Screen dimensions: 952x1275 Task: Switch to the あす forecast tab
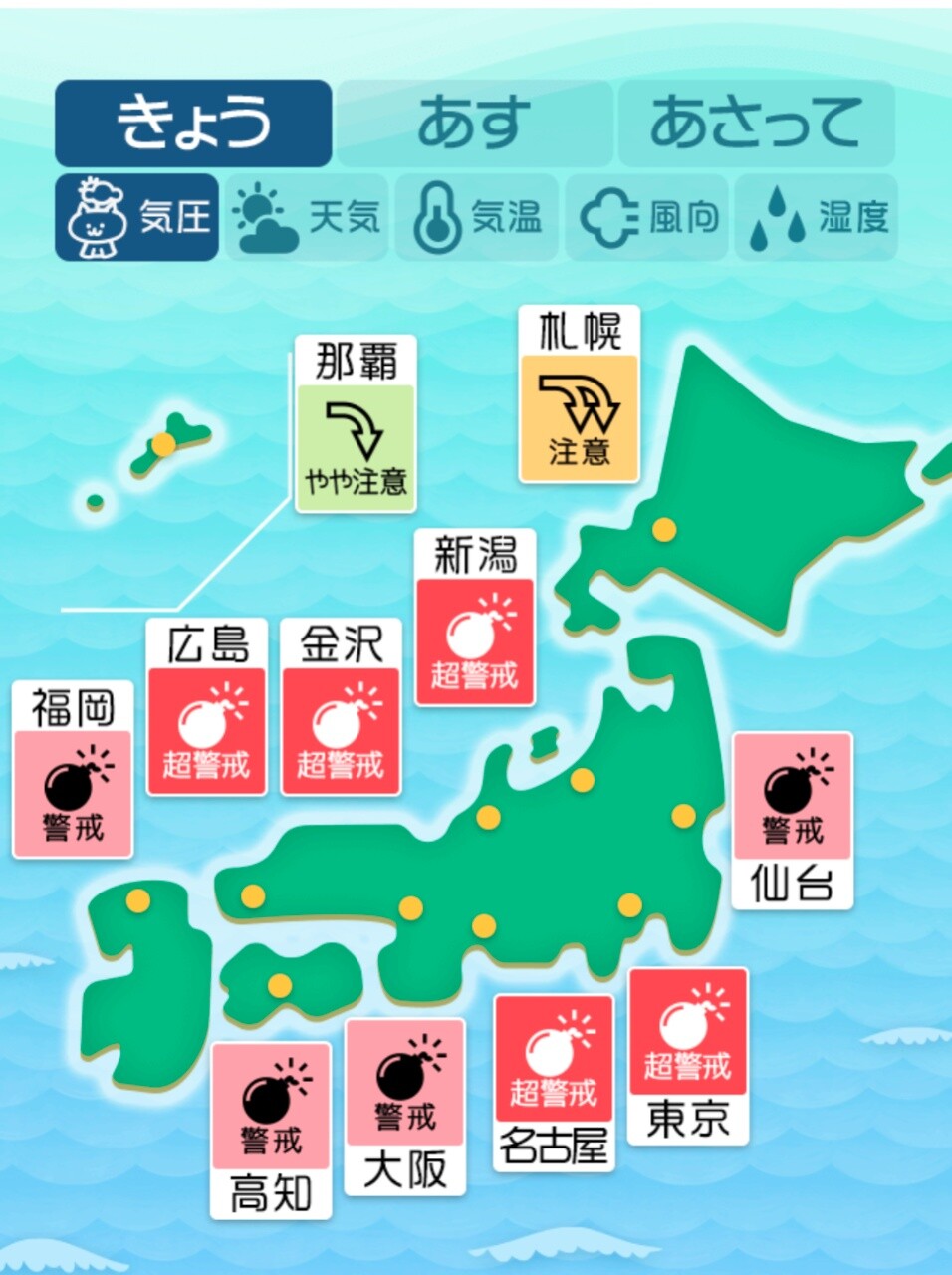tap(474, 123)
